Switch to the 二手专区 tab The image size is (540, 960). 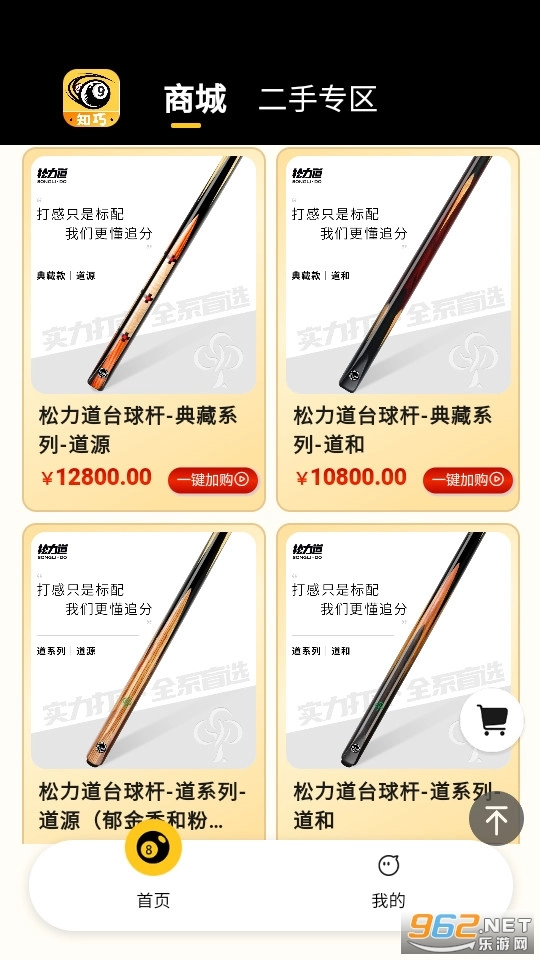(x=318, y=99)
